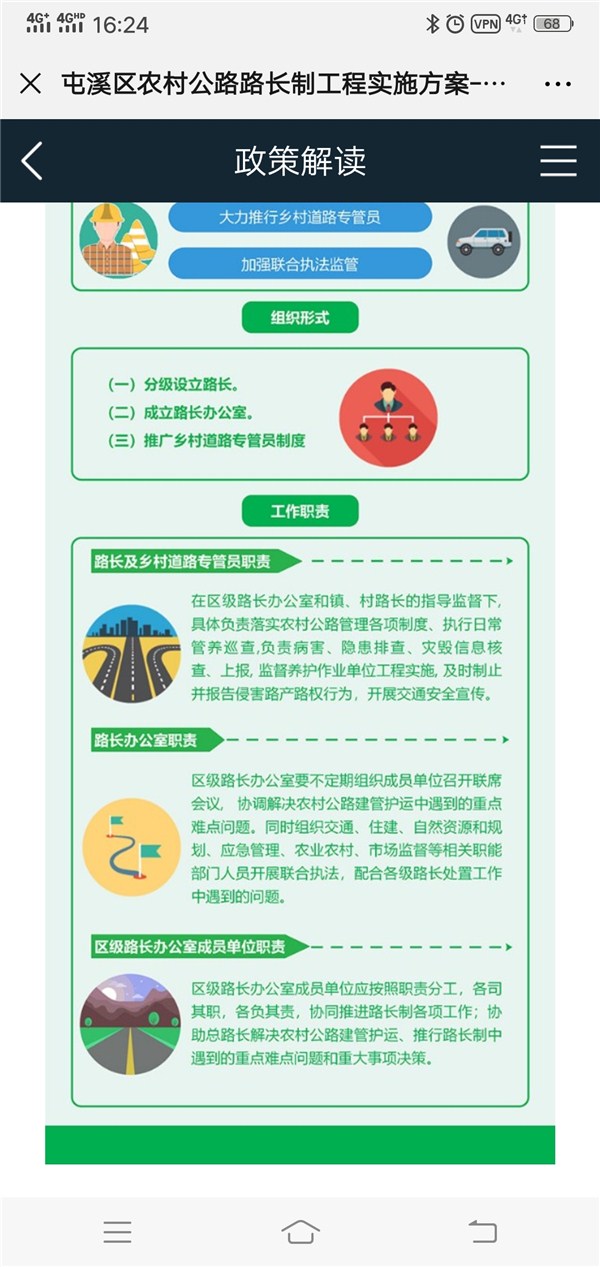Go back from 政策解读 page
The width and height of the screenshot is (600, 1267).
[x=32, y=160]
